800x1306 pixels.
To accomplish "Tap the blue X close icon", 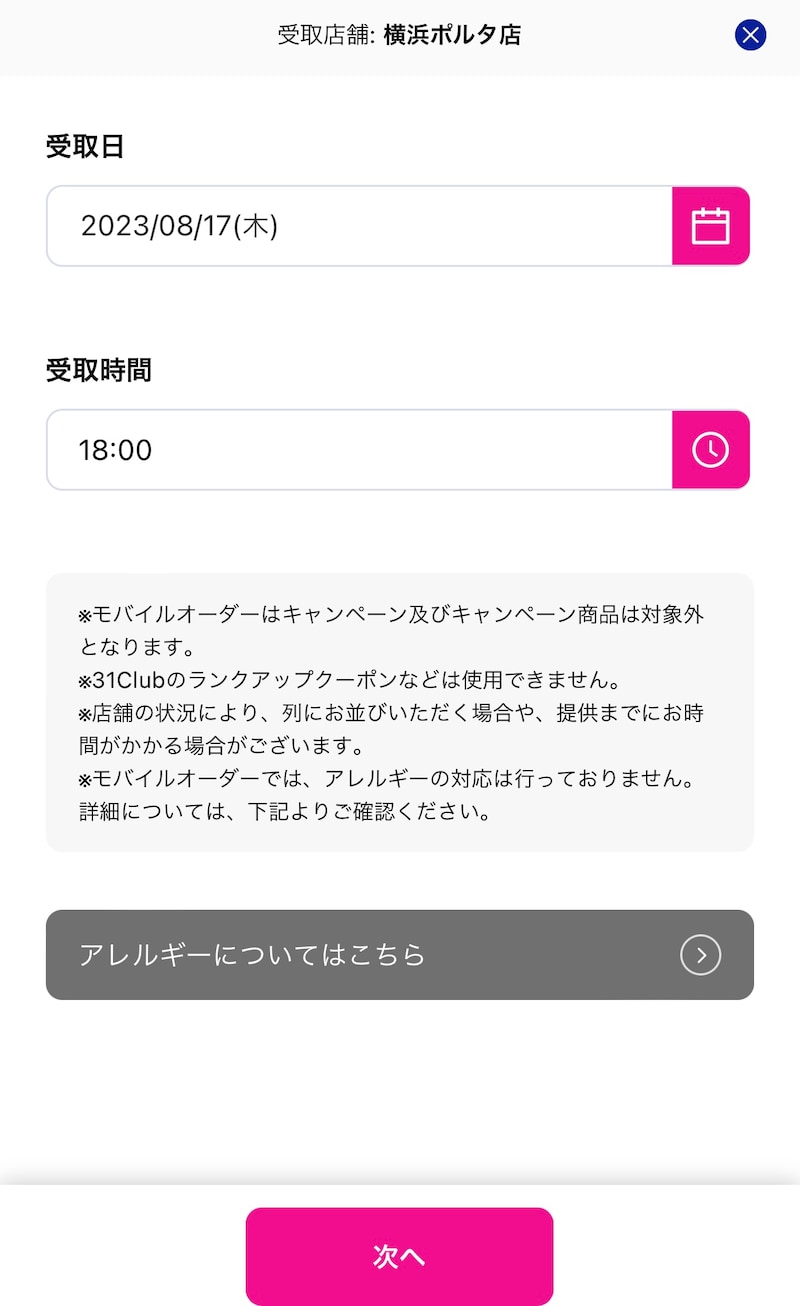I will click(x=750, y=36).
